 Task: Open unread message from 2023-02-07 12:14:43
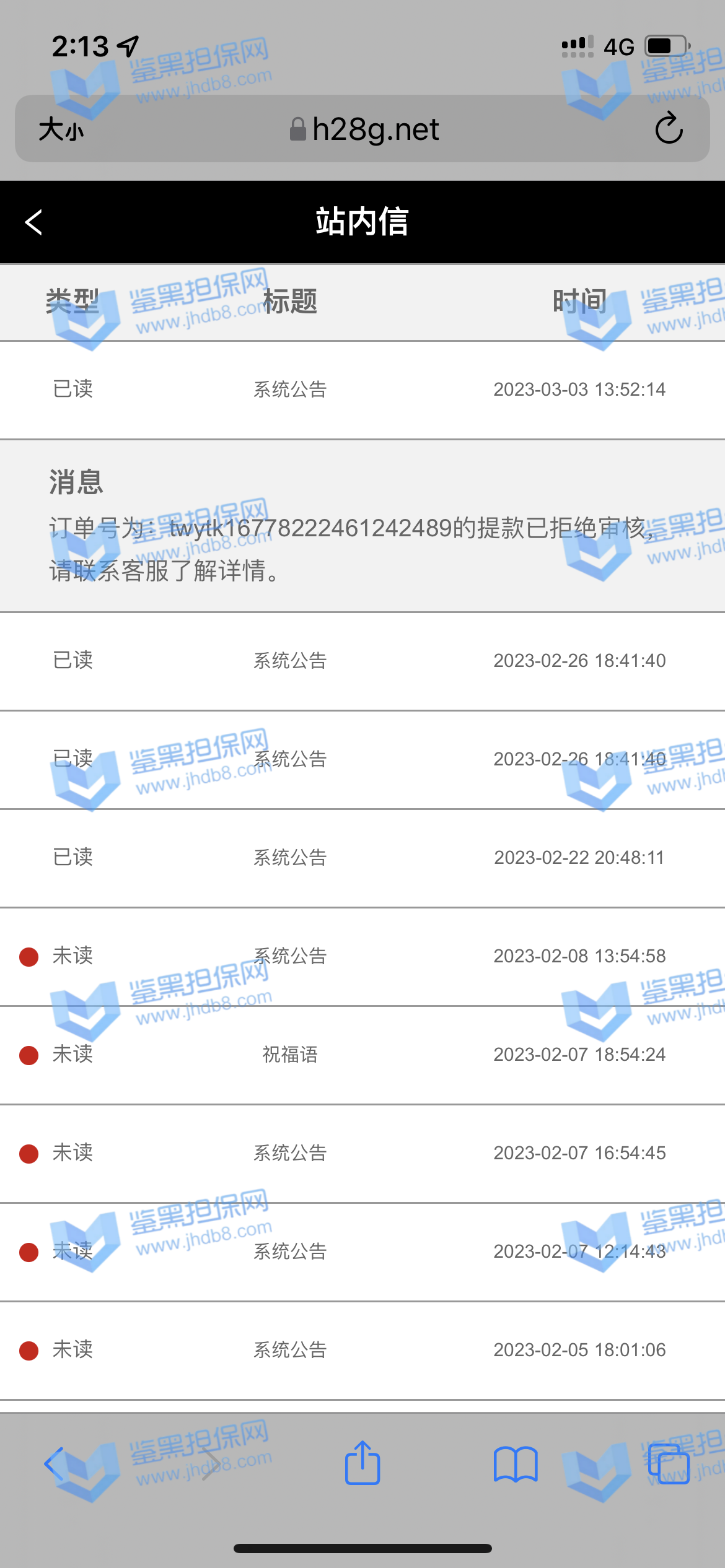(362, 1252)
